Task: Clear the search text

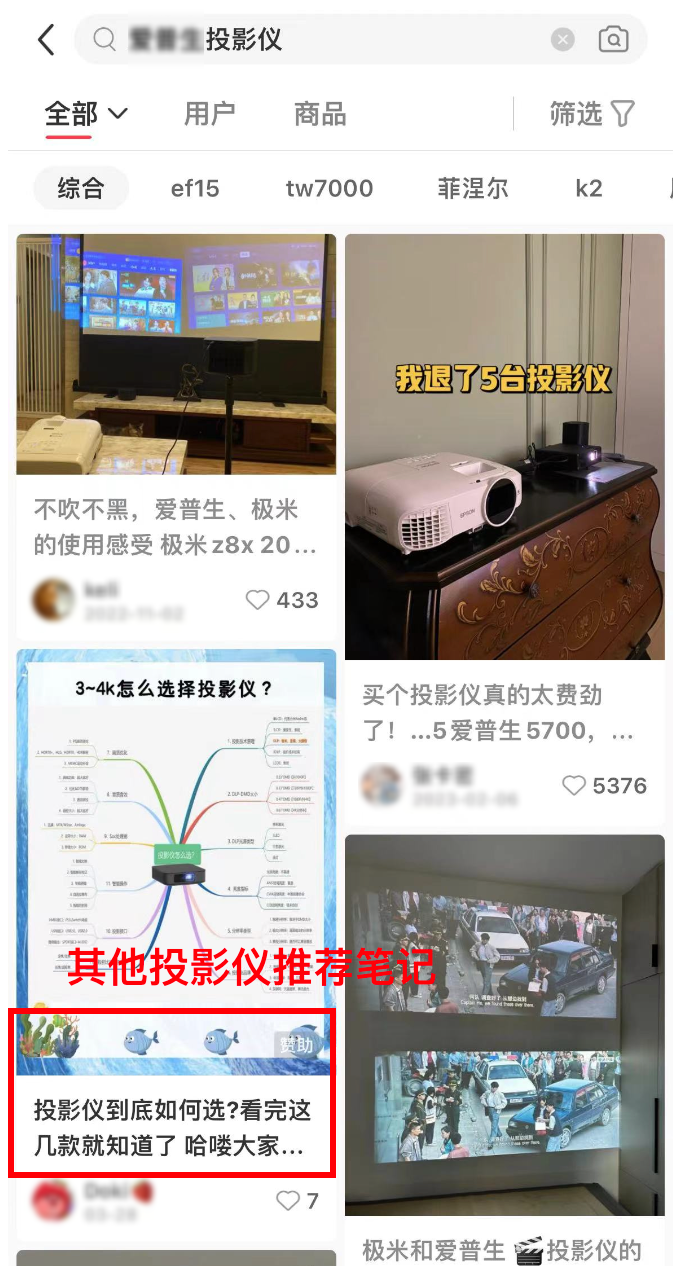Action: click(x=563, y=40)
